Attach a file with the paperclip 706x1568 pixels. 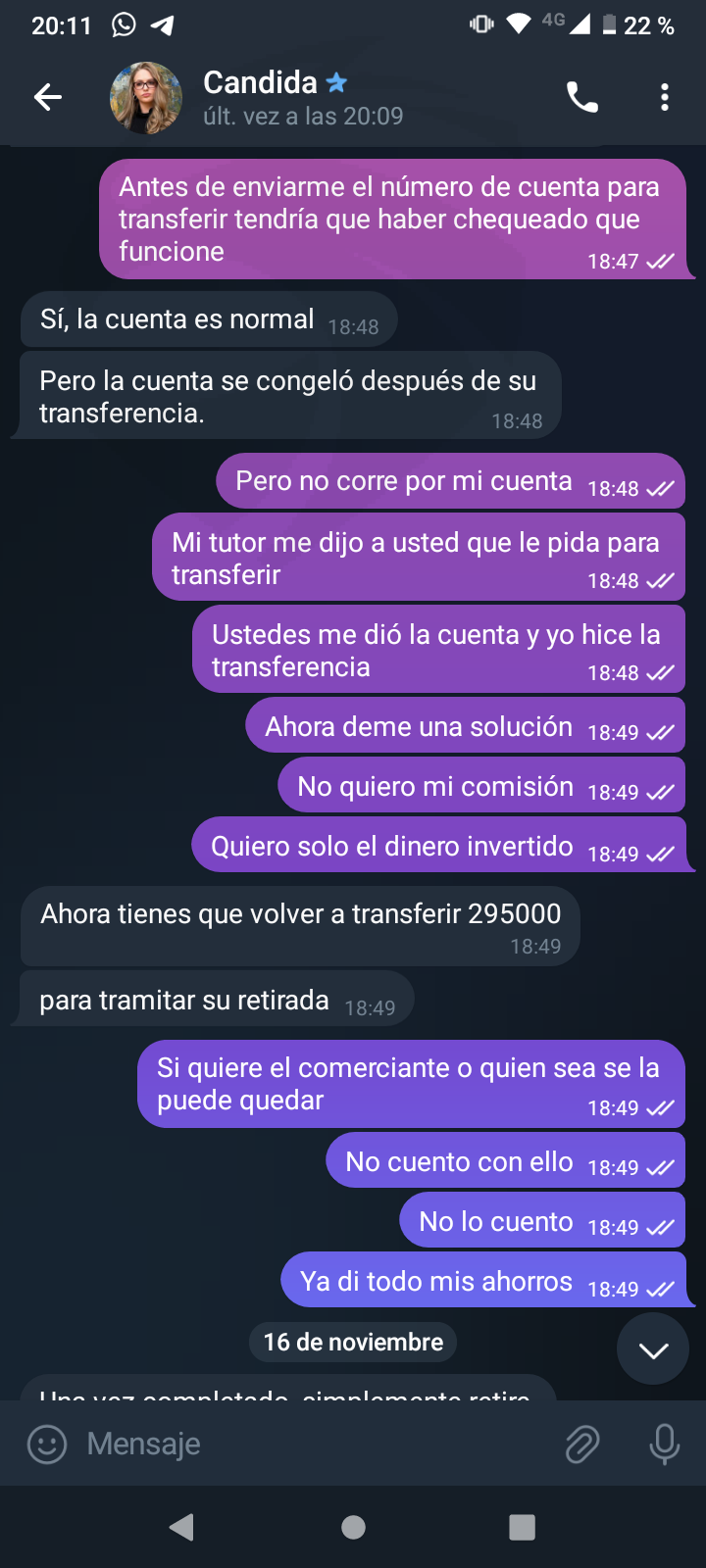[582, 1444]
